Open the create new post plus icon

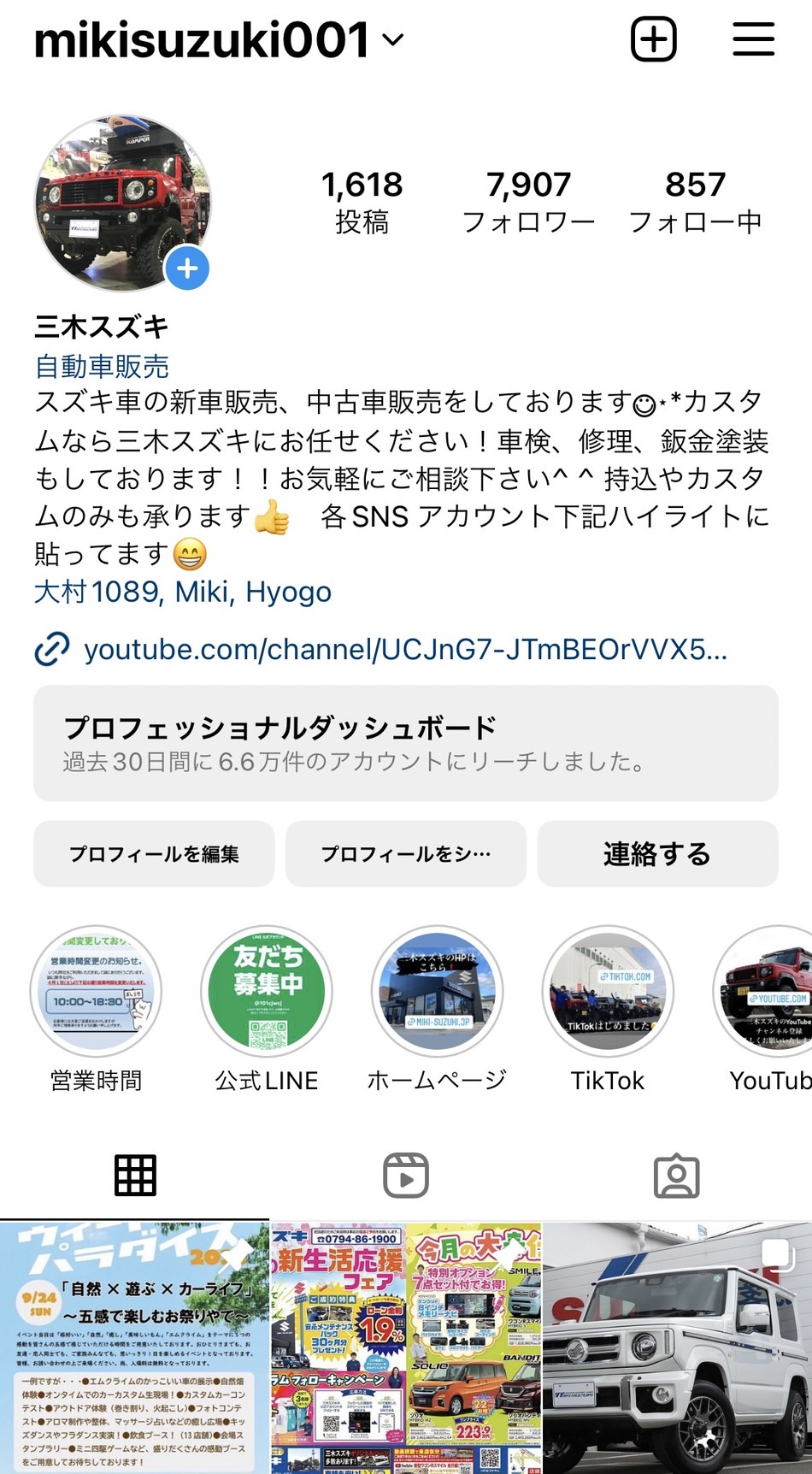tap(654, 39)
